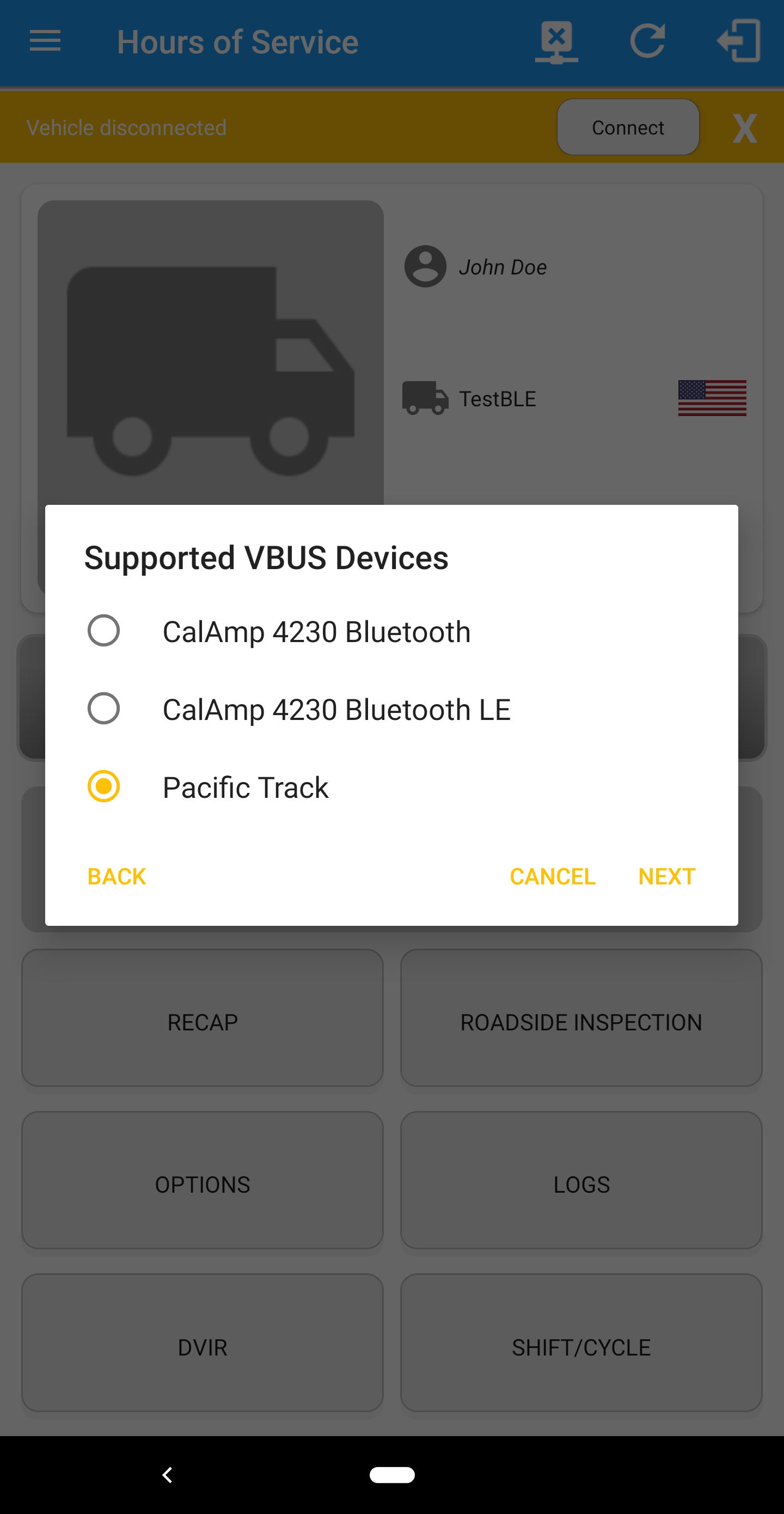Go back with the system navigation arrow
This screenshot has height=1514, width=784.
coord(168,1475)
